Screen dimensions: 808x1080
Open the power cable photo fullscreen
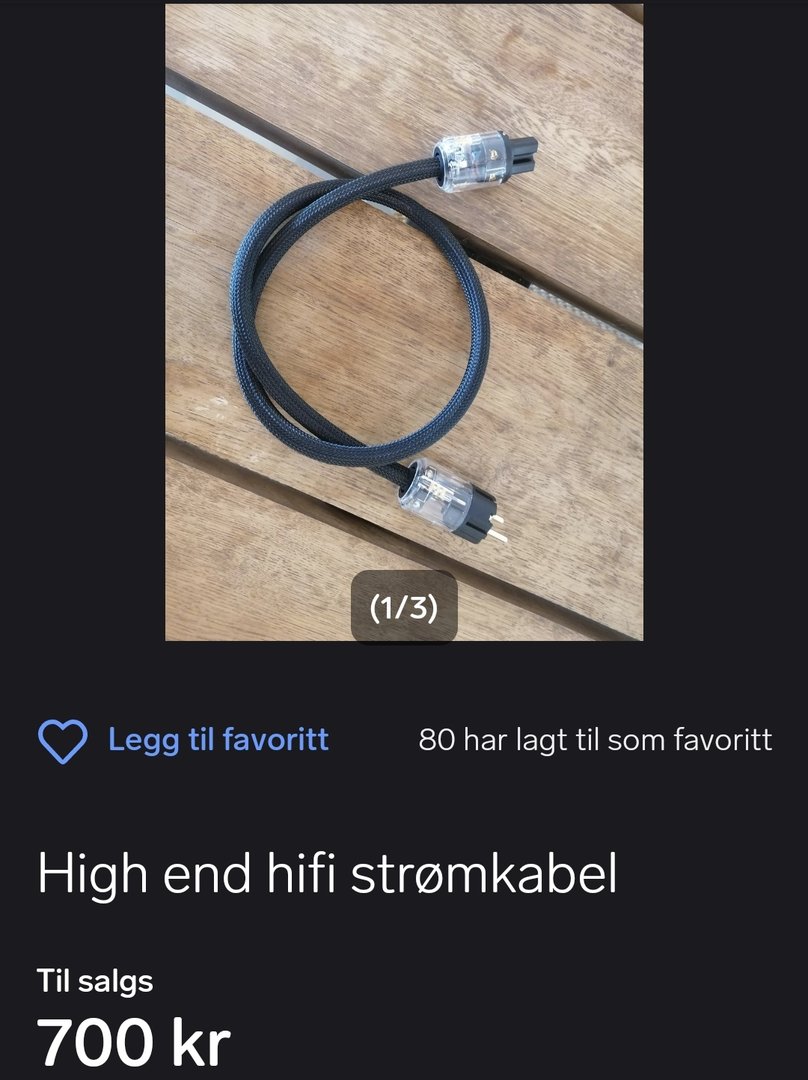404,320
